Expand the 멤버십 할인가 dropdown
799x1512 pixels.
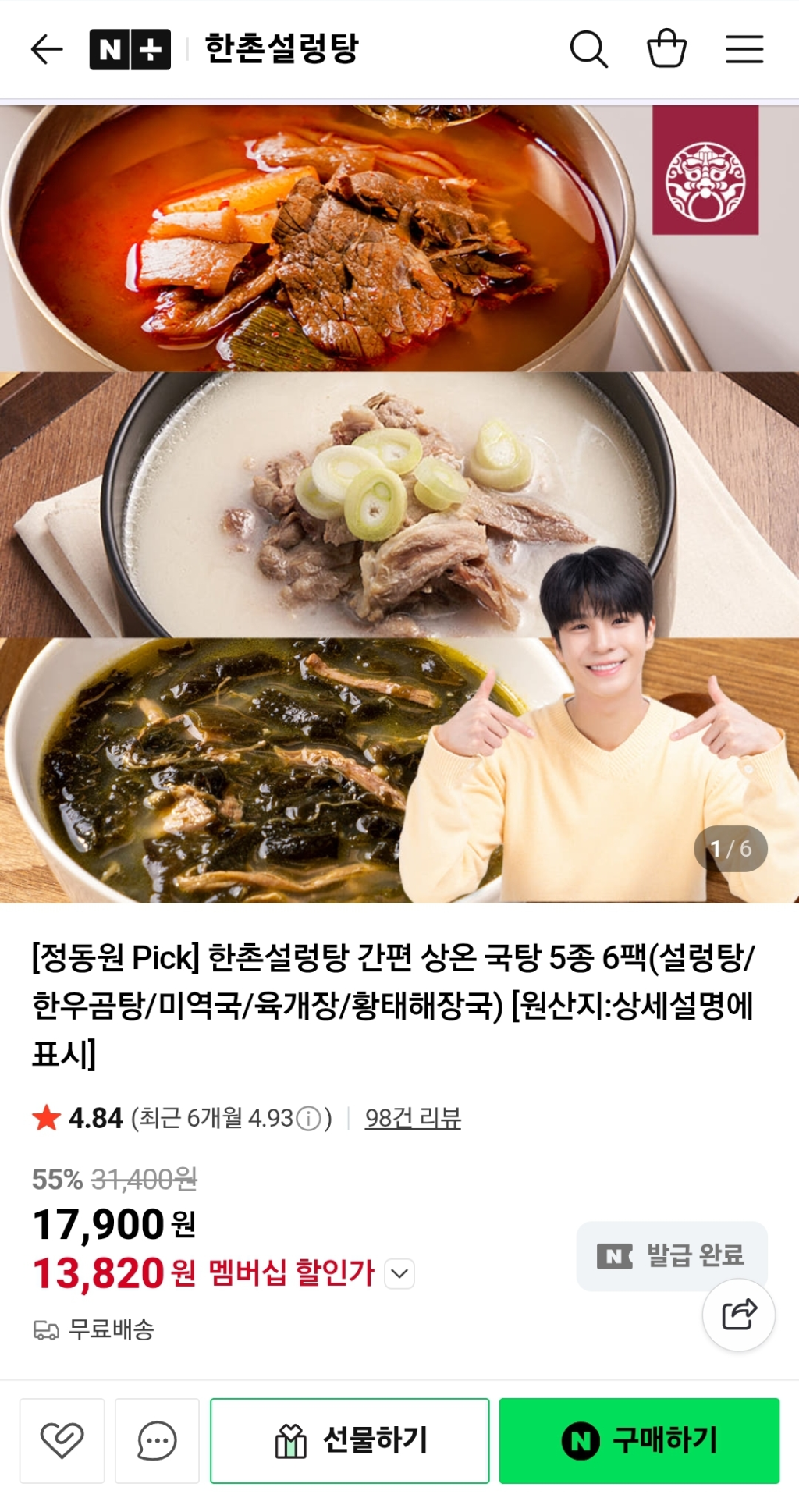pos(400,1274)
